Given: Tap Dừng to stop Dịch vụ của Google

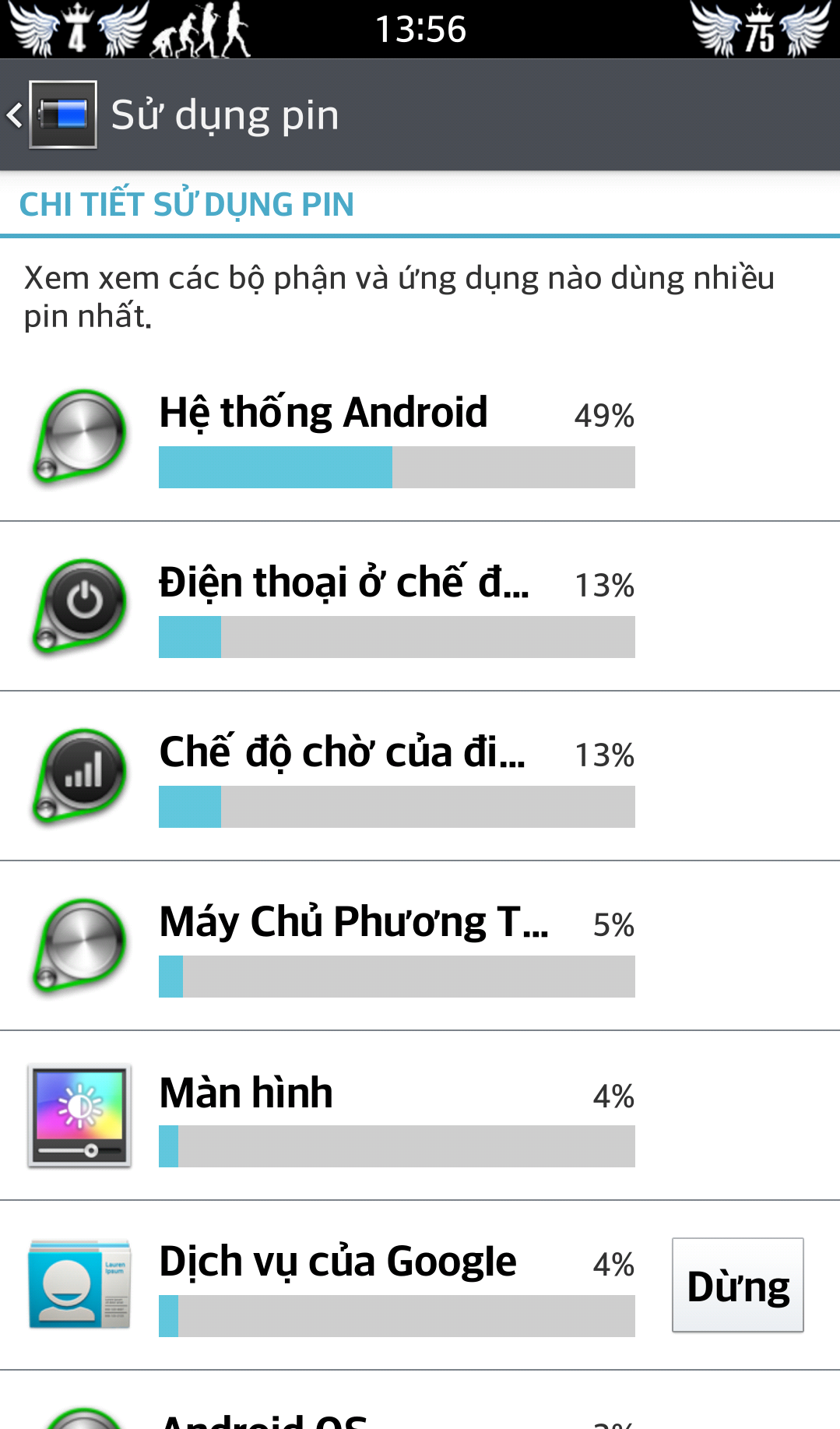Looking at the screenshot, I should tap(738, 1285).
